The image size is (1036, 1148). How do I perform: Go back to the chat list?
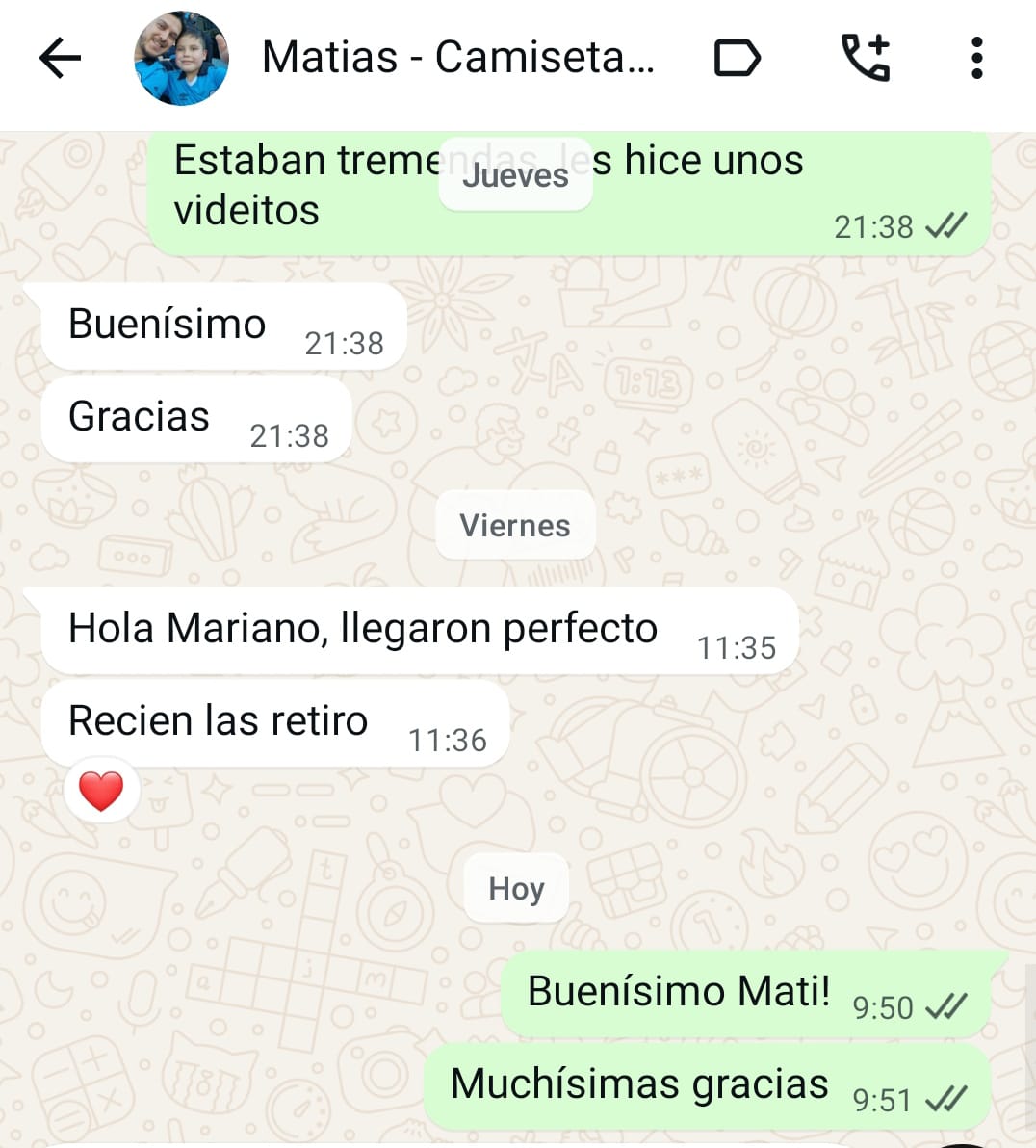tap(60, 58)
